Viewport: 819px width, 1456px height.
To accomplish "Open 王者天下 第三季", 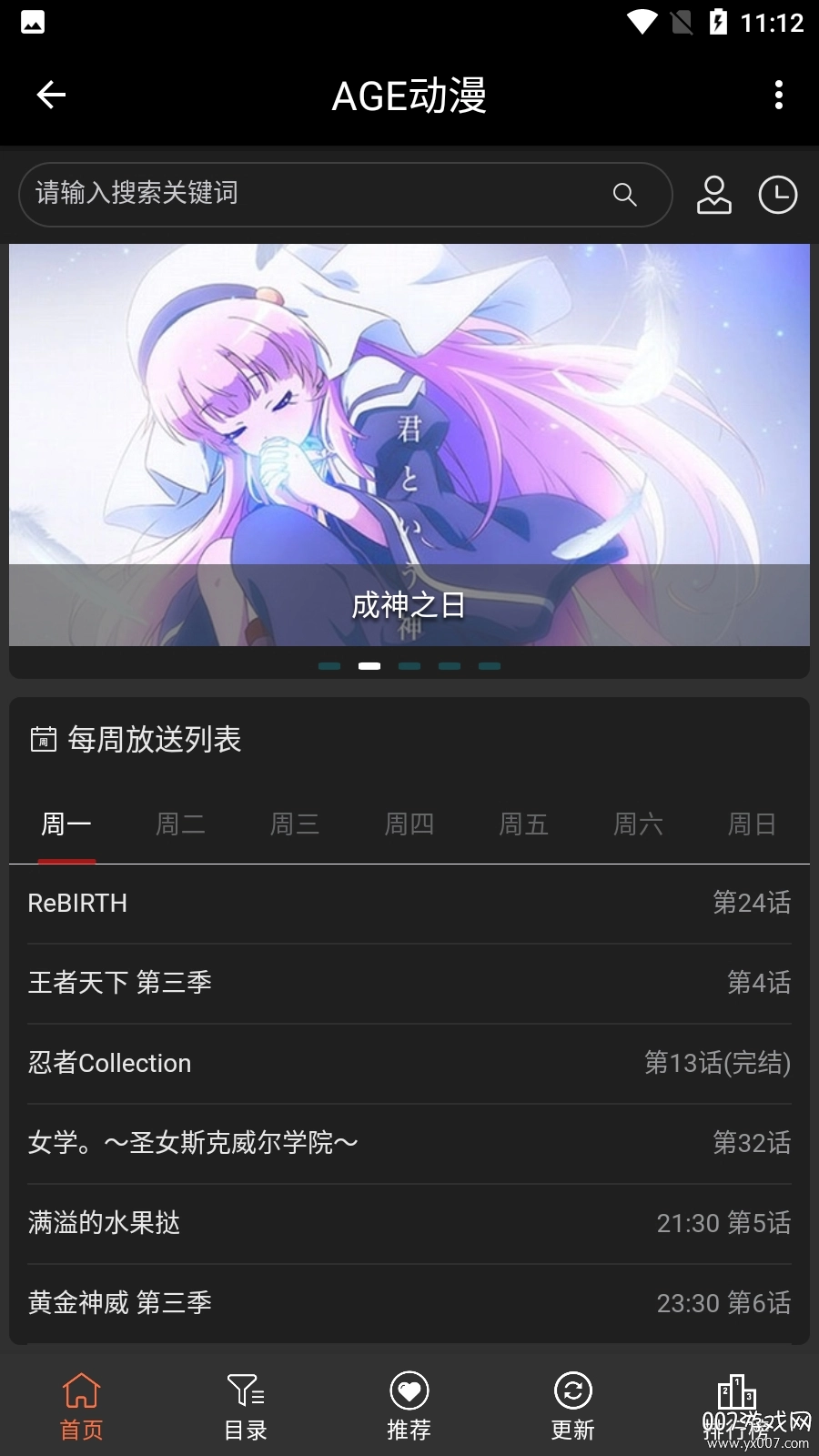I will [x=409, y=983].
